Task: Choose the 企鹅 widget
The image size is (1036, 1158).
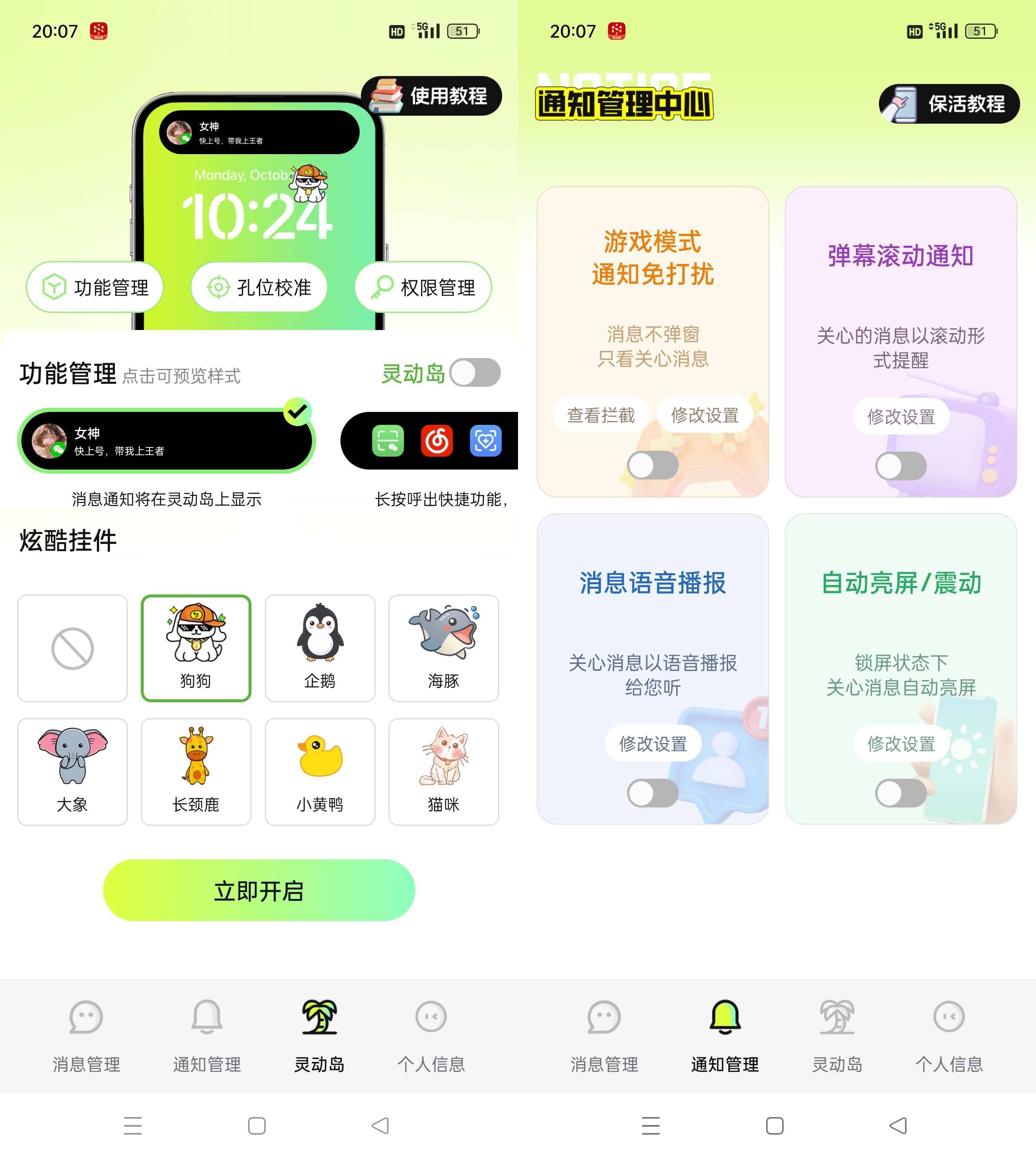Action: [320, 648]
